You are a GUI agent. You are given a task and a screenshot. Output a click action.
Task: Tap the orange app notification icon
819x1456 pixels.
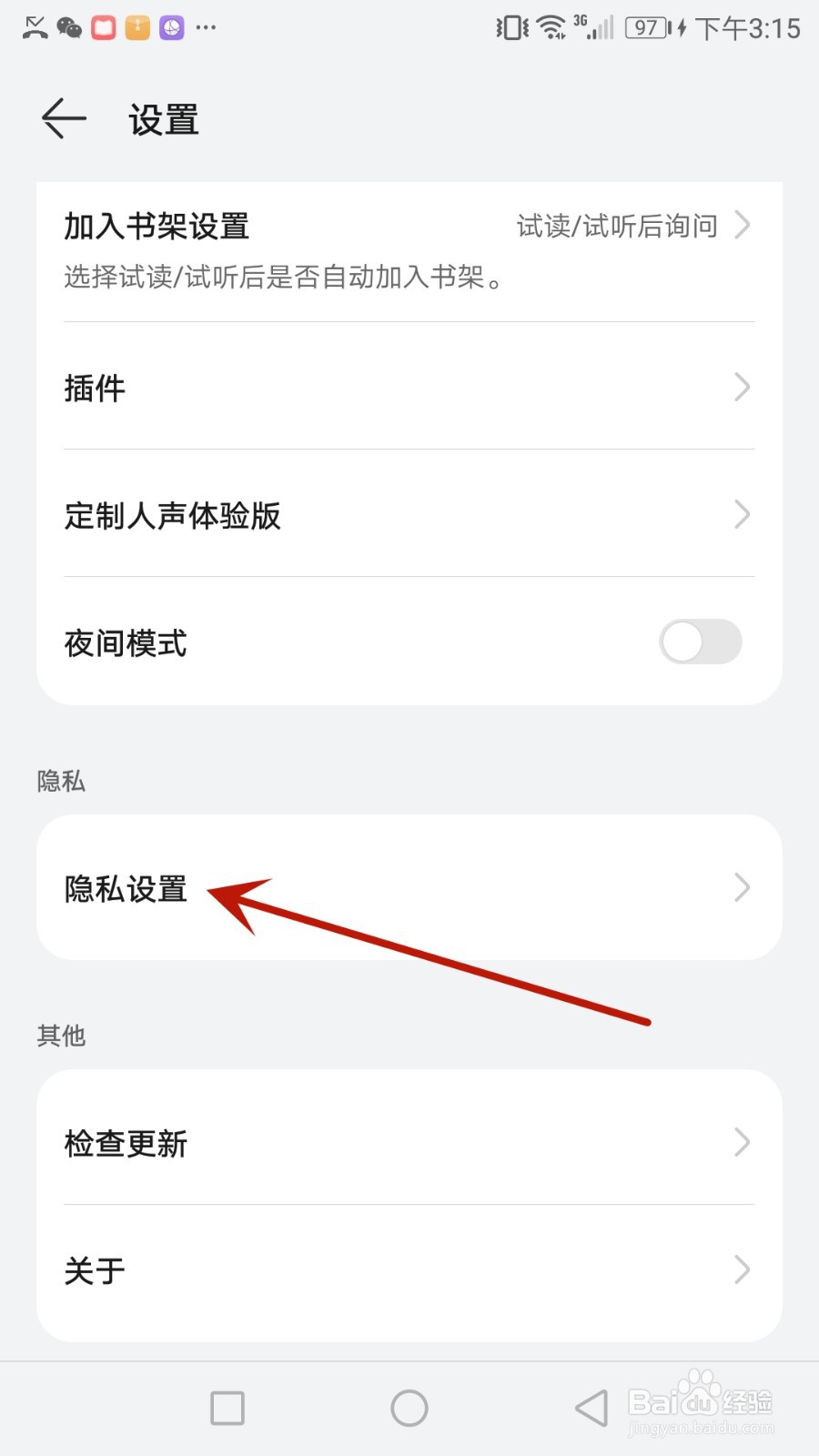click(x=136, y=26)
